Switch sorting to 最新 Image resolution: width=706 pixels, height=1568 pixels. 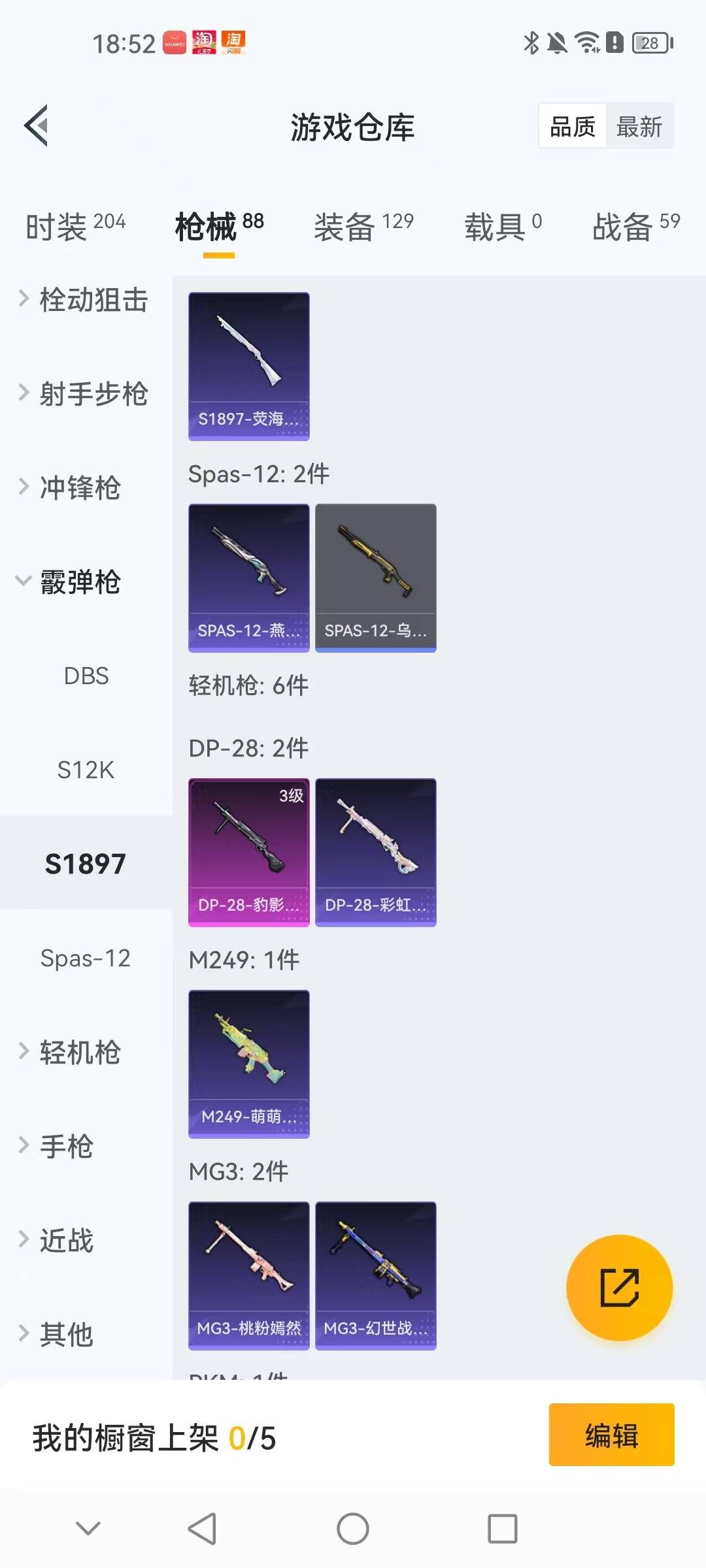point(641,125)
